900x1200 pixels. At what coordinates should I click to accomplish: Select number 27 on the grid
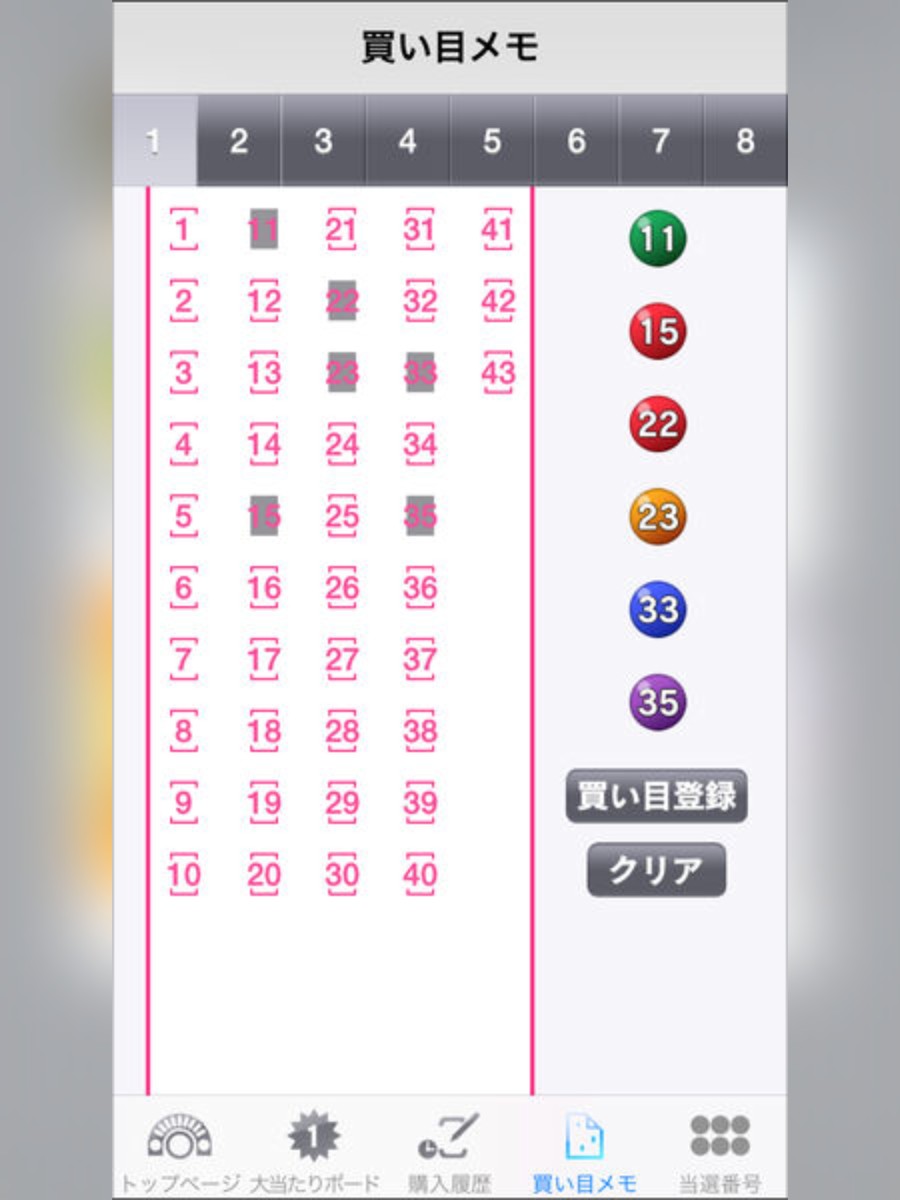pos(342,660)
